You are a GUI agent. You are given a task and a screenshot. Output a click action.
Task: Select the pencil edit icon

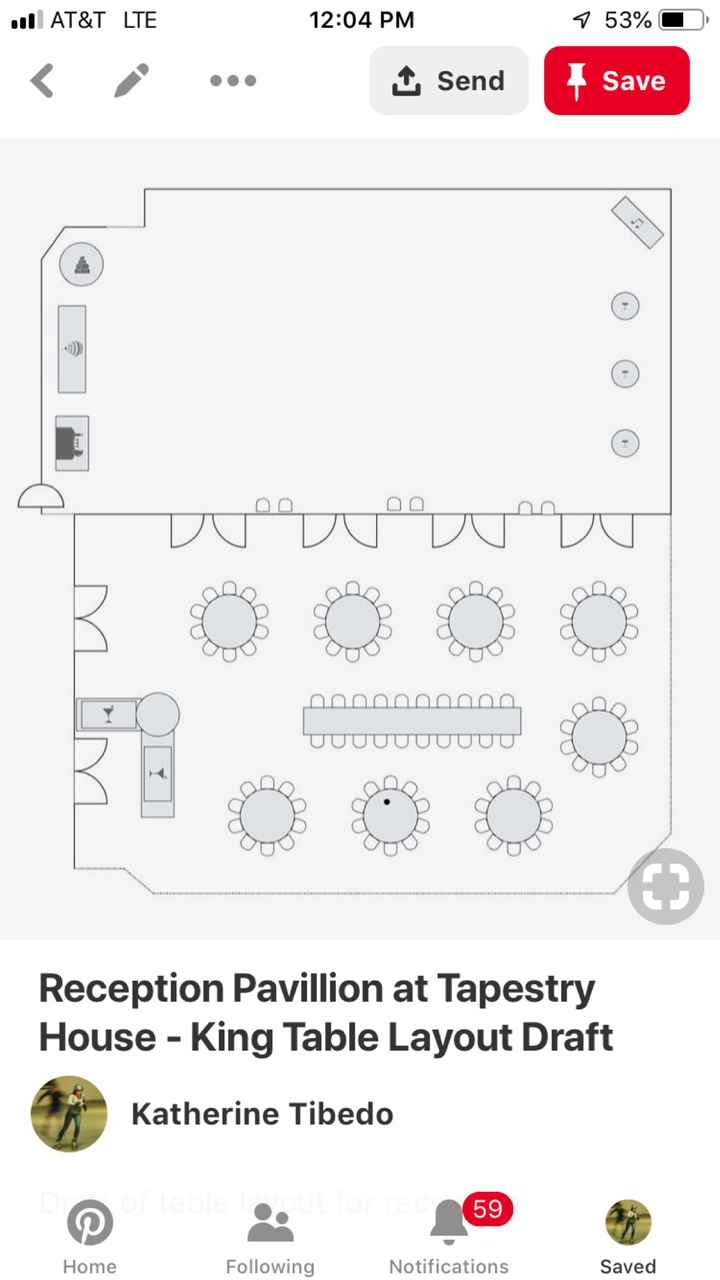coord(130,80)
